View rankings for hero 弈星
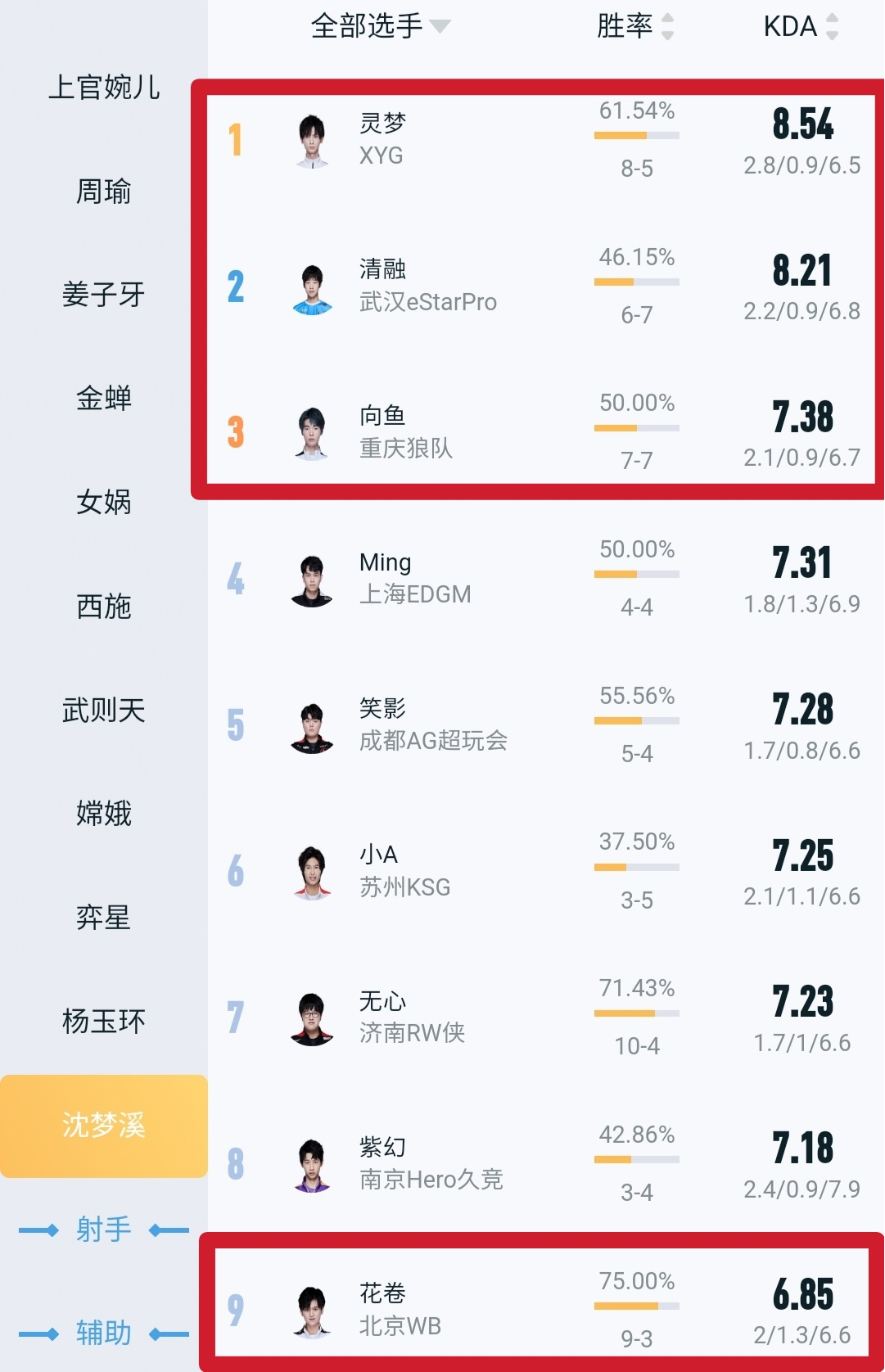The height and width of the screenshot is (1372, 885). pos(104,918)
